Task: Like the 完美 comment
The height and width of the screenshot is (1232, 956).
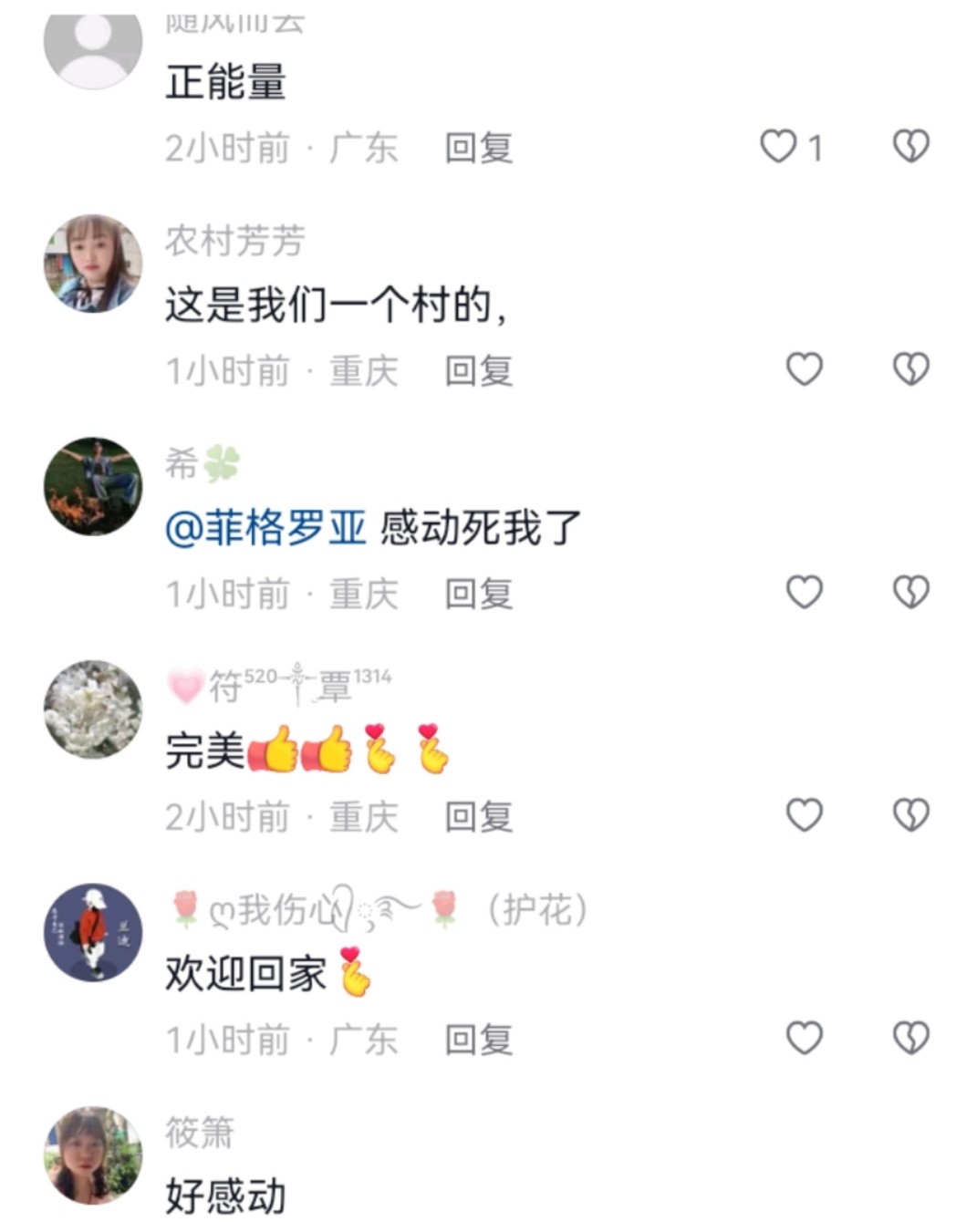Action: [804, 814]
